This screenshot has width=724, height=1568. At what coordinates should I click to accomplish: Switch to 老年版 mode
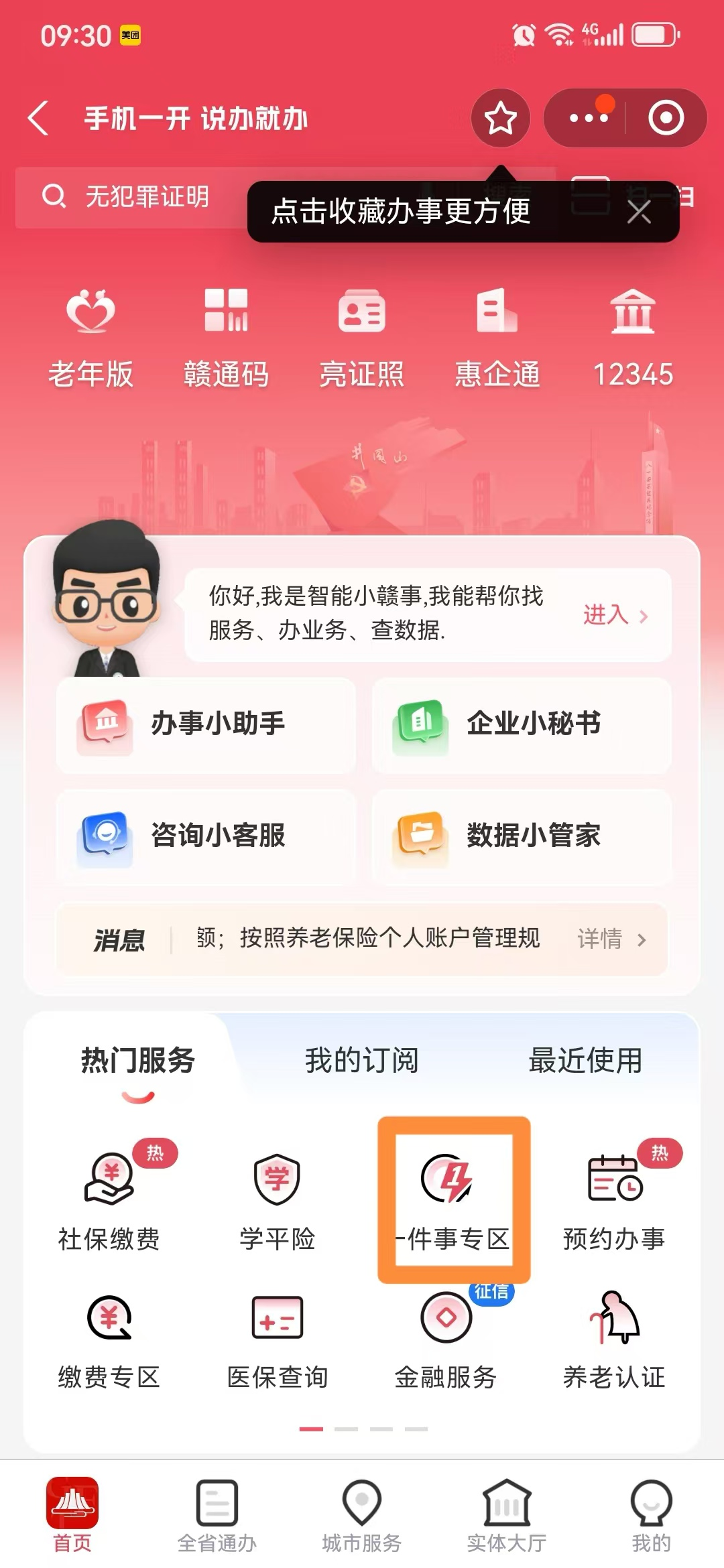[x=90, y=338]
